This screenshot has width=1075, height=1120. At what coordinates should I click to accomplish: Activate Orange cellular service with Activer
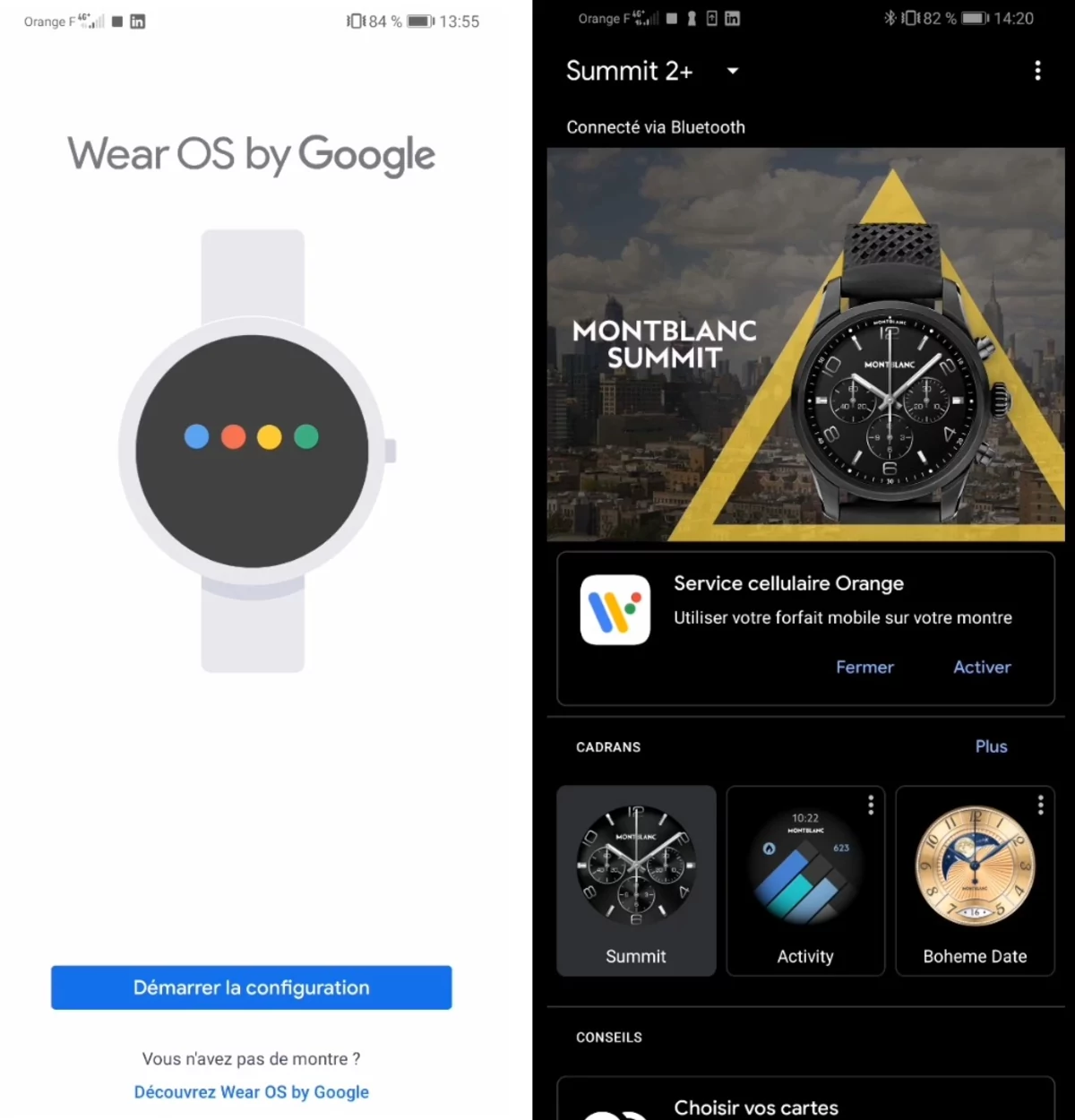[982, 667]
